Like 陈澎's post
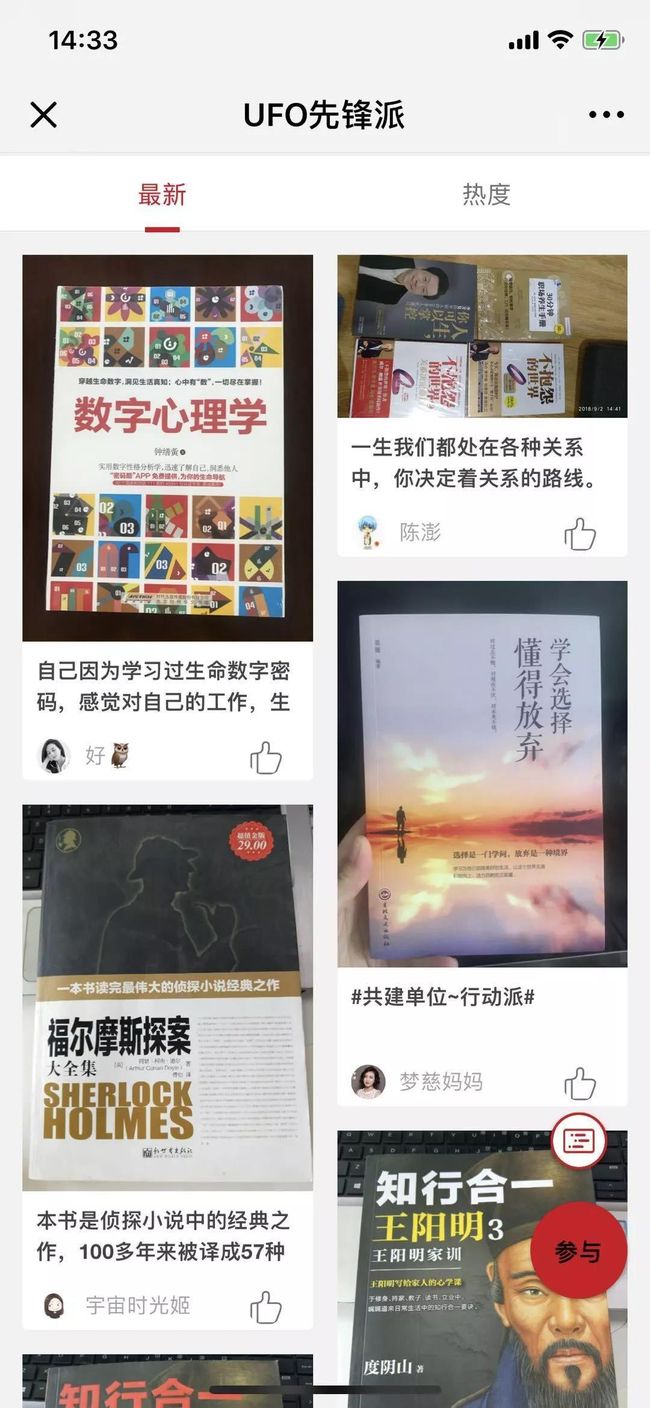 (580, 534)
